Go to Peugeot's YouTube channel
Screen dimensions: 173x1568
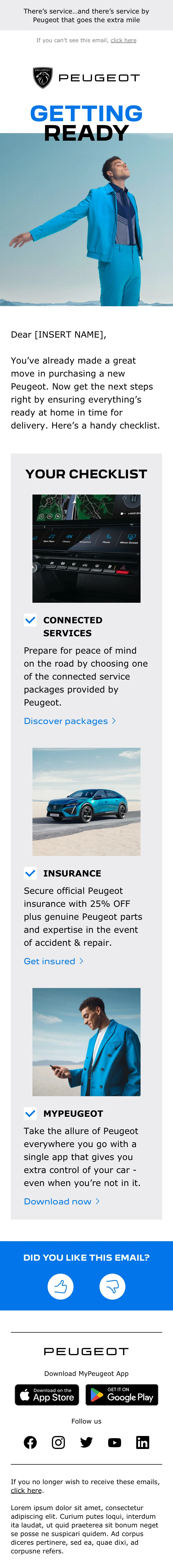(115, 1442)
